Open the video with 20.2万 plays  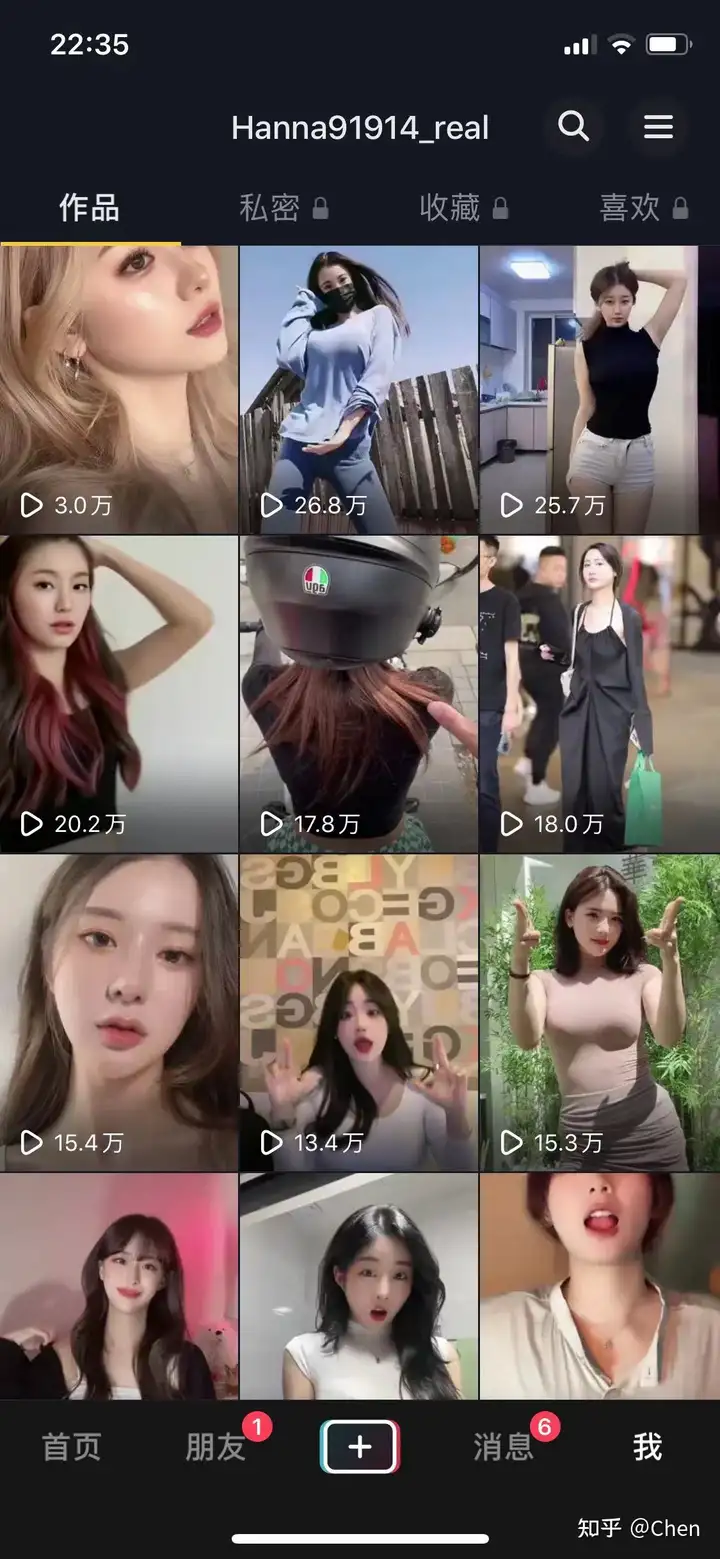click(119, 694)
